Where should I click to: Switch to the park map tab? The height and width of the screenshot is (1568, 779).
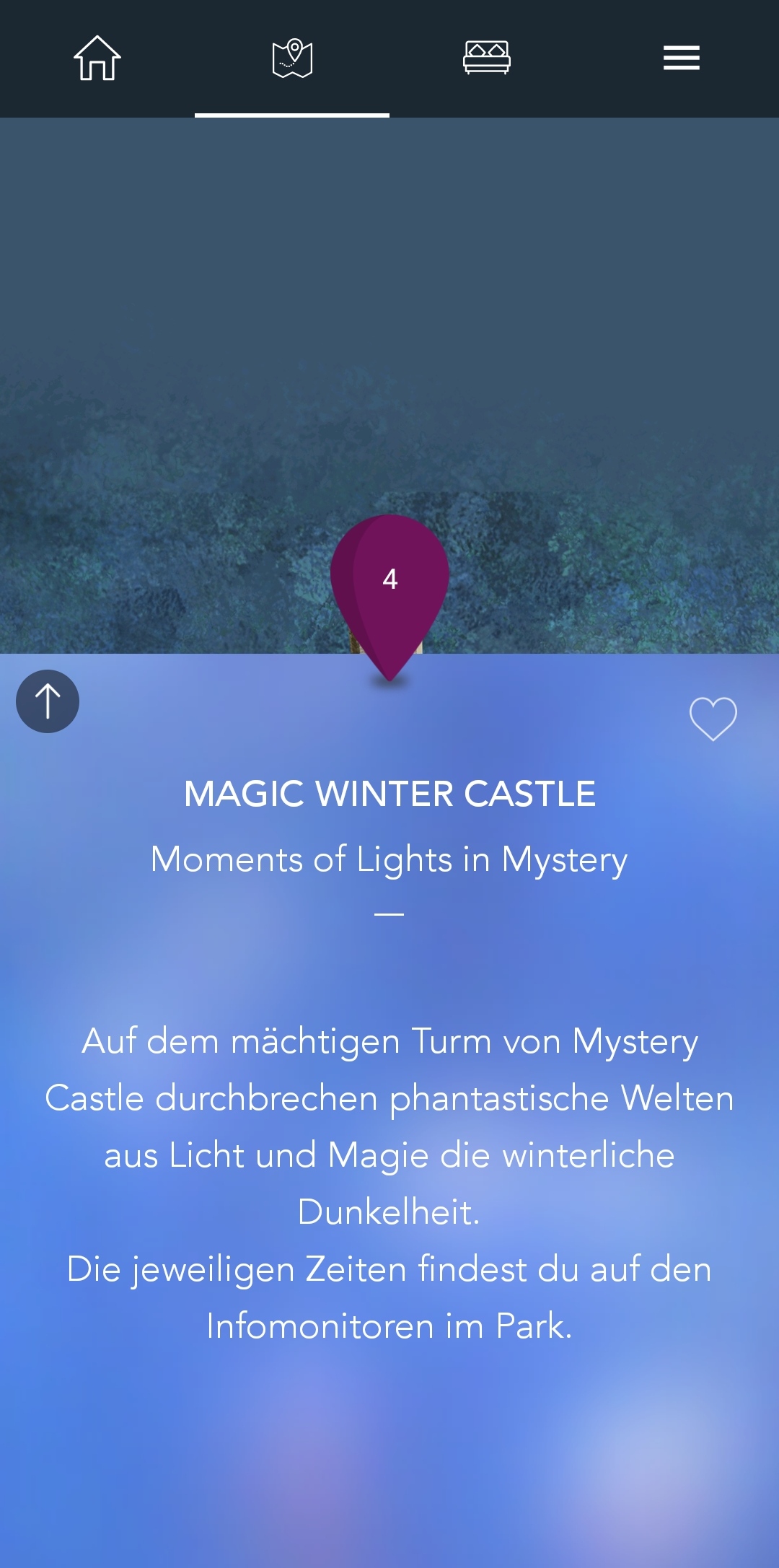click(292, 58)
